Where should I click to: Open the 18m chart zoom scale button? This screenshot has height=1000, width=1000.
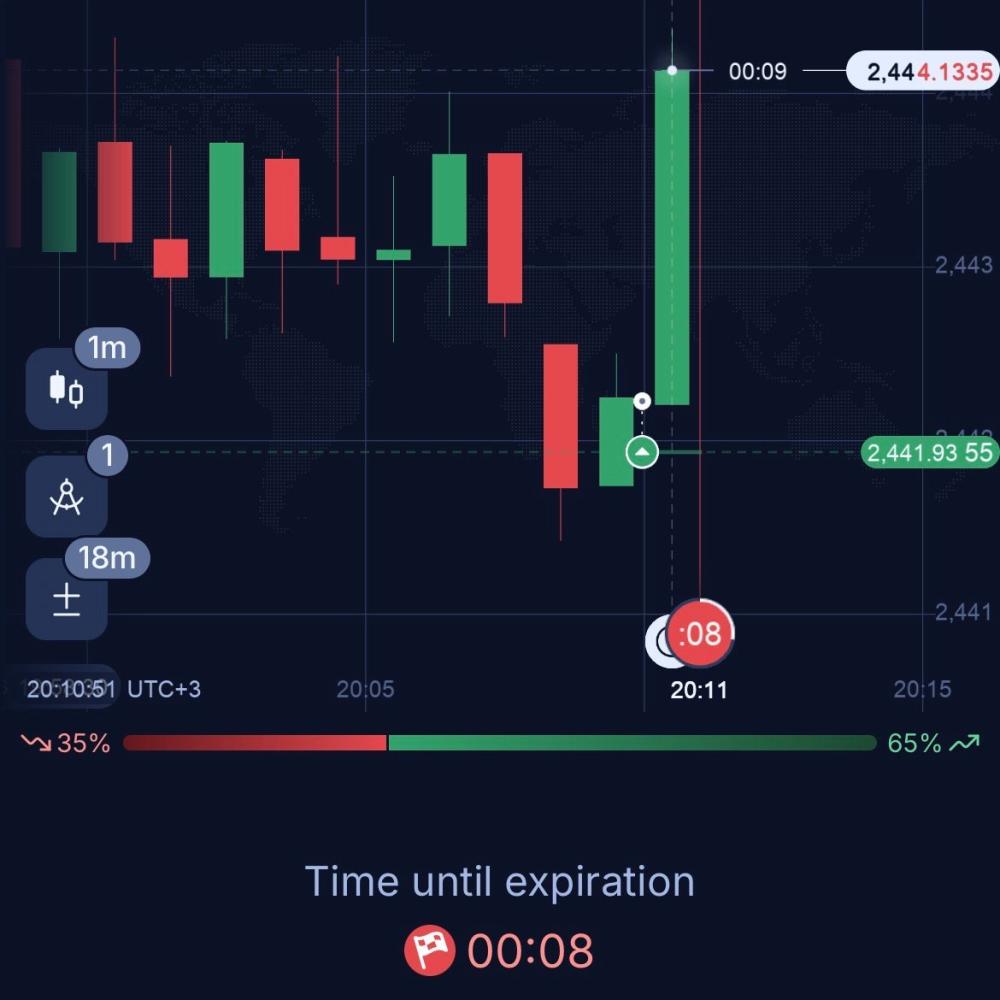coord(66,599)
